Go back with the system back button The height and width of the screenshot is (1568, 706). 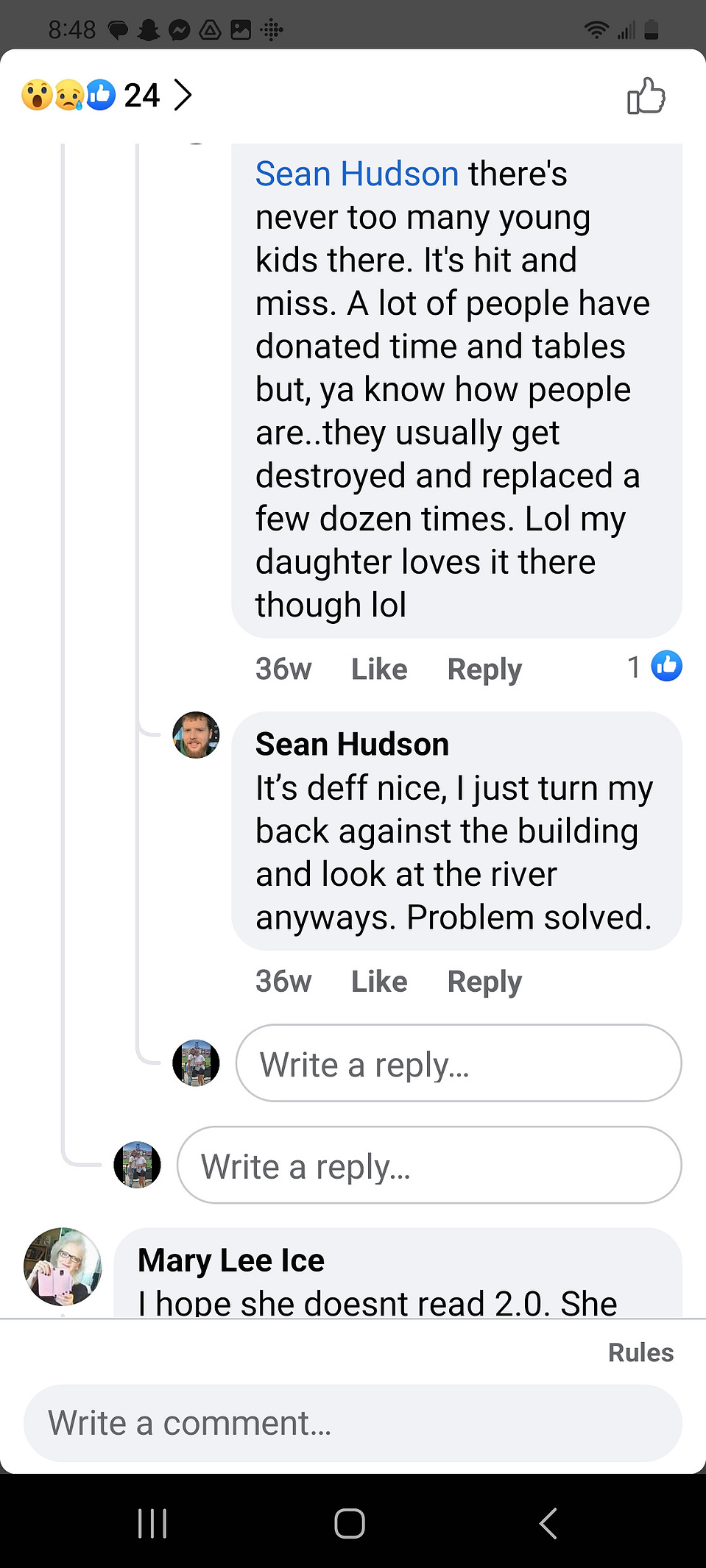tap(548, 1523)
